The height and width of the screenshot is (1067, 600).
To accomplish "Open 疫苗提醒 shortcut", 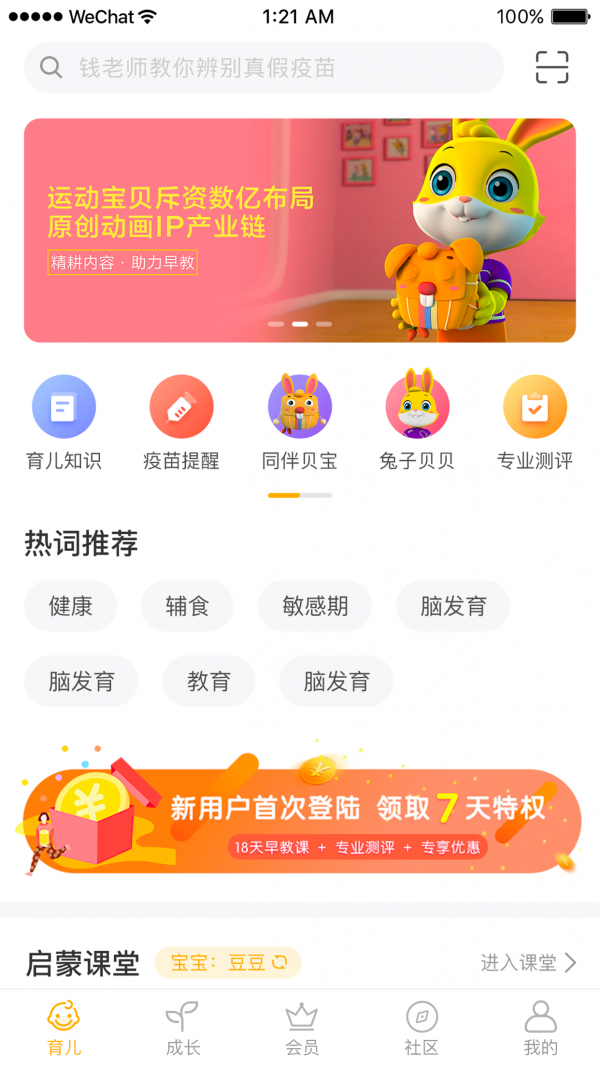I will coord(181,422).
